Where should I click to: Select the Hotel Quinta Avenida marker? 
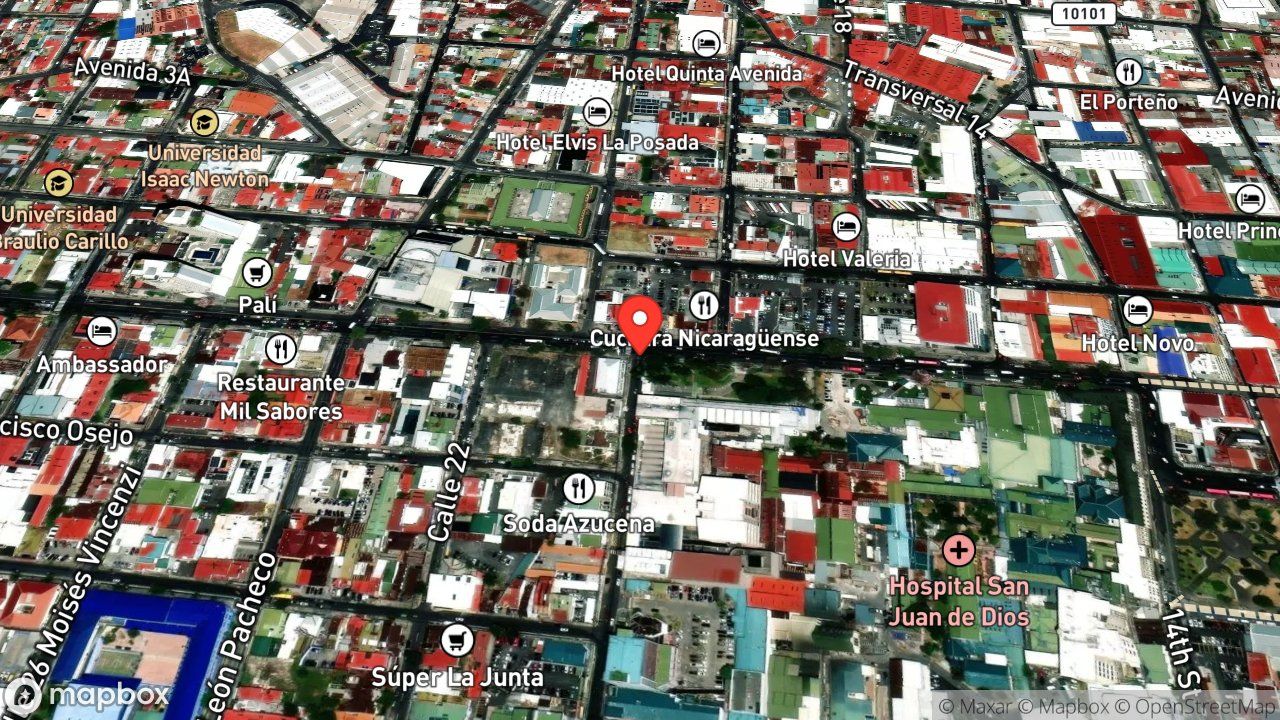coord(707,43)
